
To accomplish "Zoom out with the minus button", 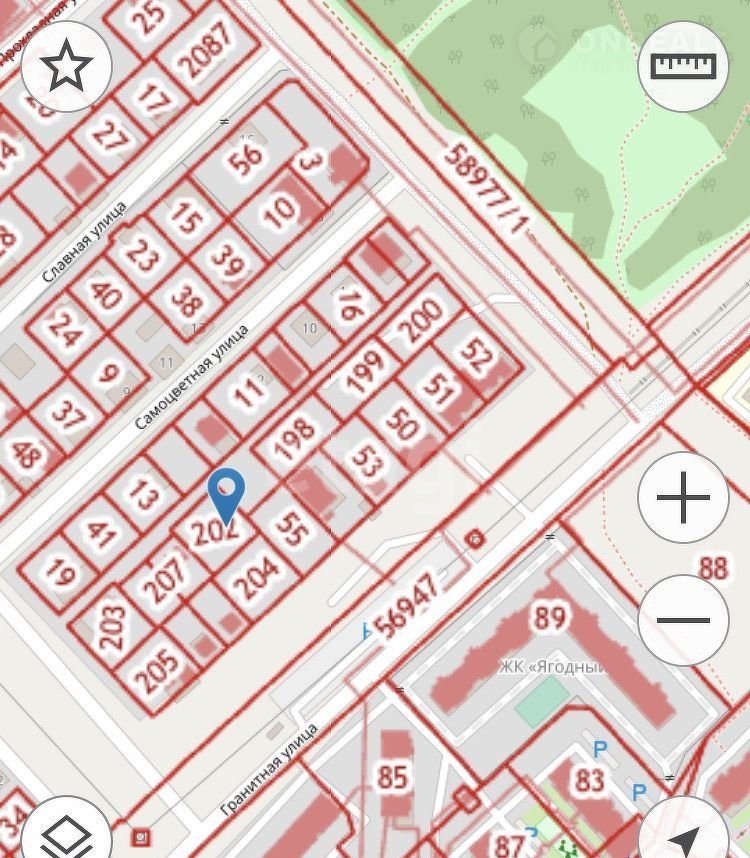I will coord(683,620).
